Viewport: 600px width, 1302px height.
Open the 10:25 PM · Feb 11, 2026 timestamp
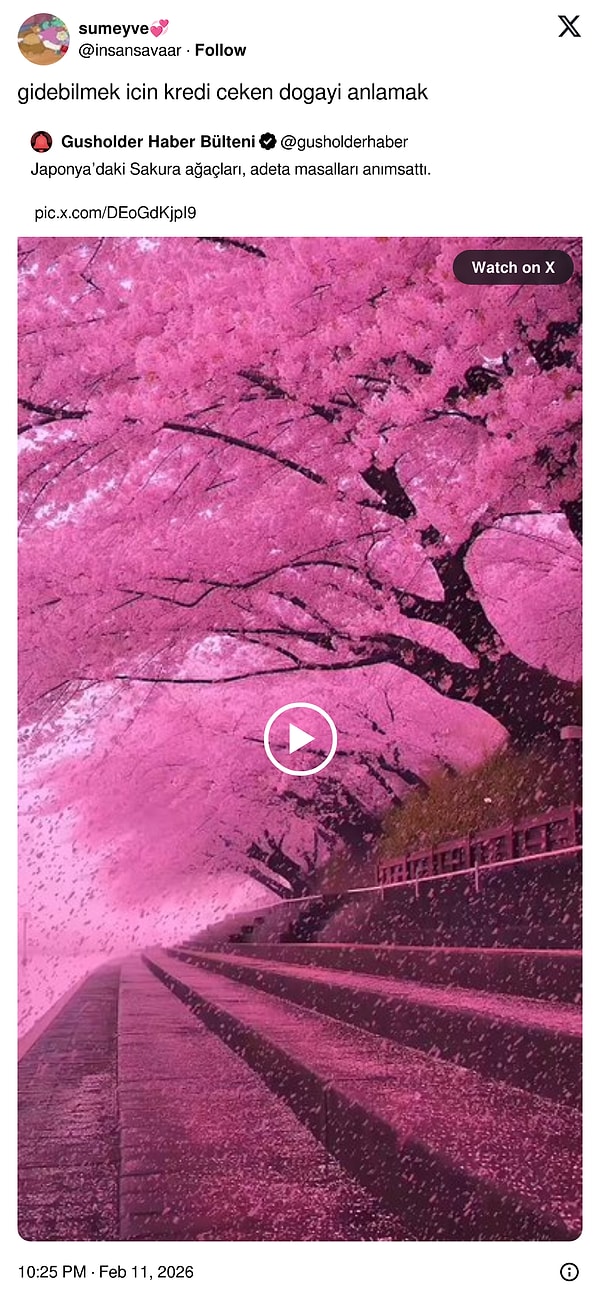pos(106,1272)
